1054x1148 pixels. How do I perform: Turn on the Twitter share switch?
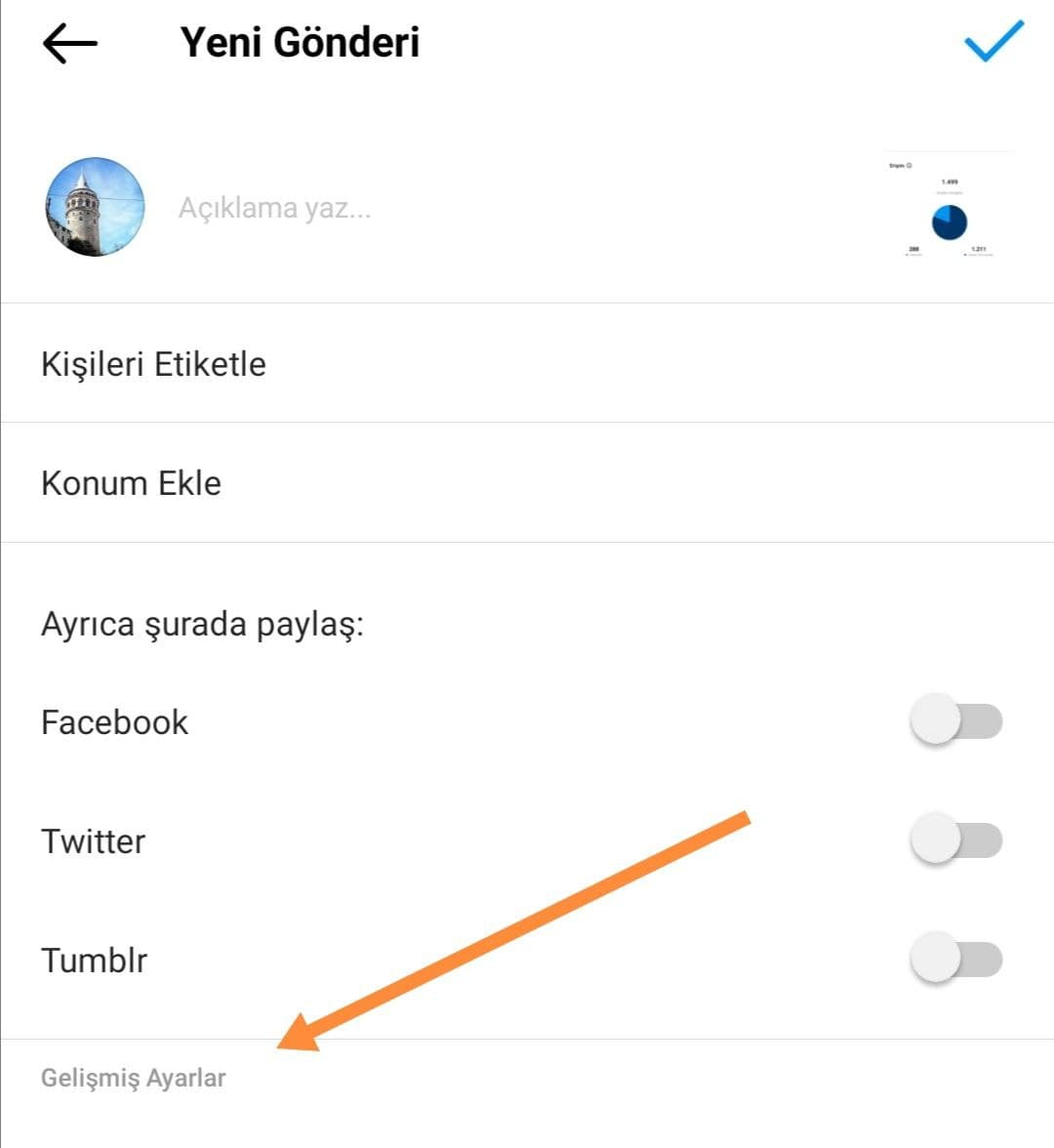coord(955,840)
